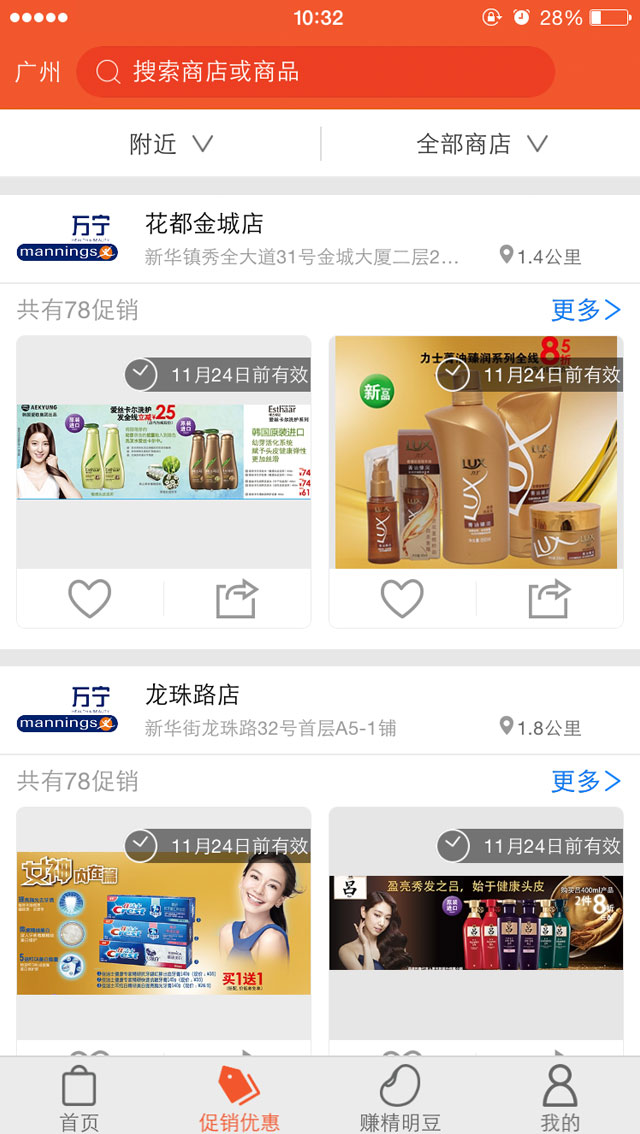Like the Aekyung shampoo promotion
The height and width of the screenshot is (1134, 640).
(89, 599)
